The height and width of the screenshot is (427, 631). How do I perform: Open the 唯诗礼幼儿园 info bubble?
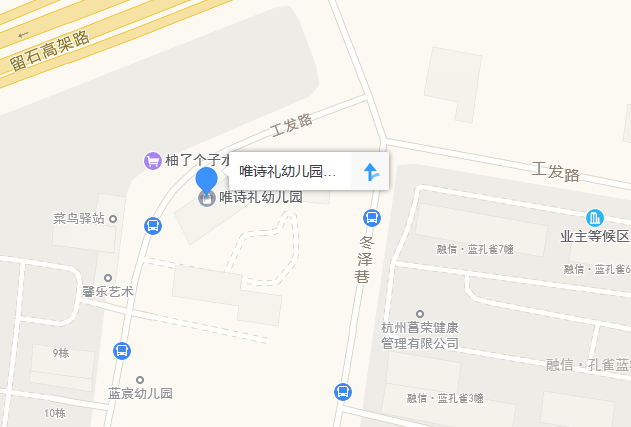click(288, 172)
